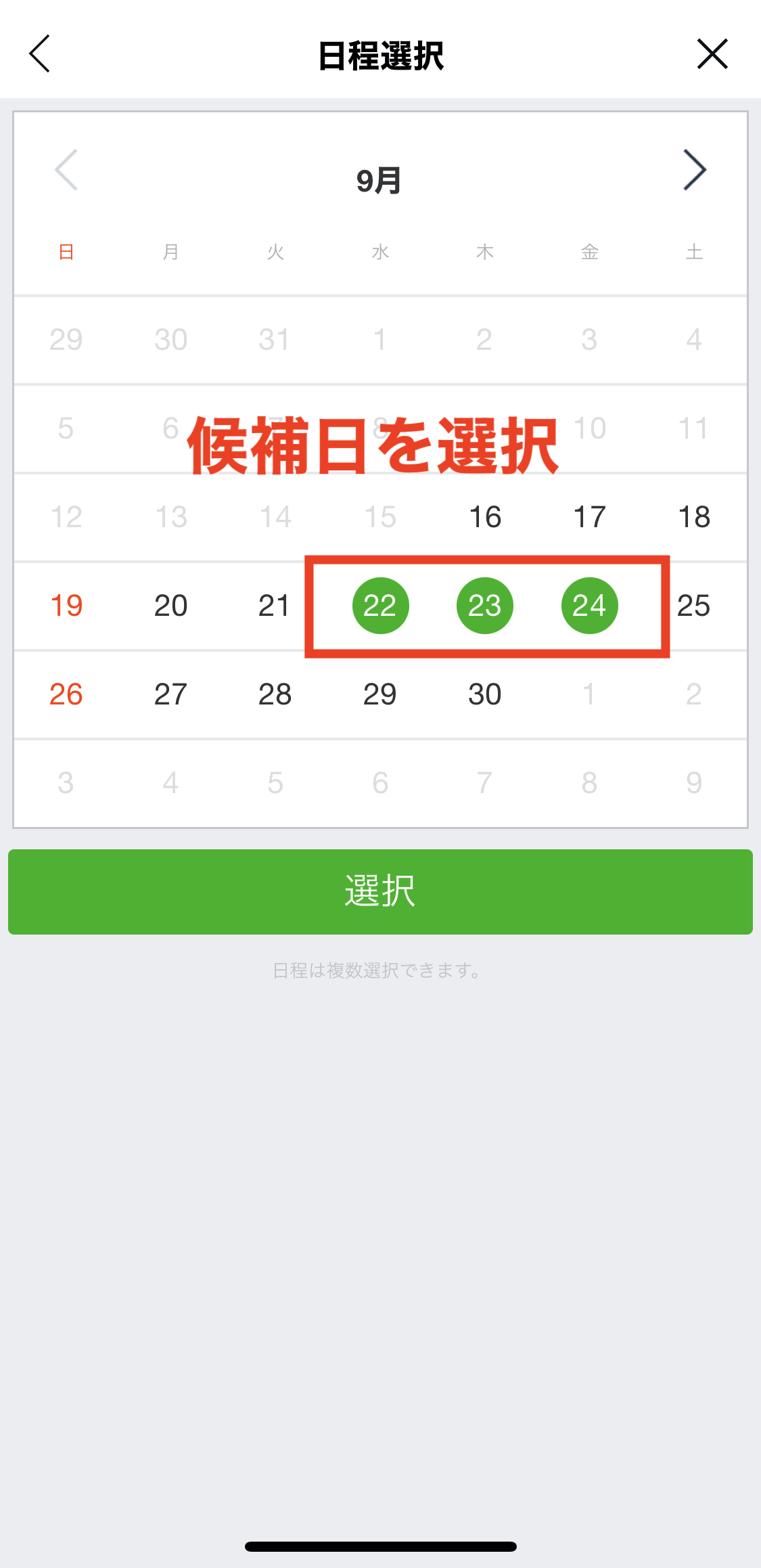
Task: Select September 20
Action: click(170, 606)
